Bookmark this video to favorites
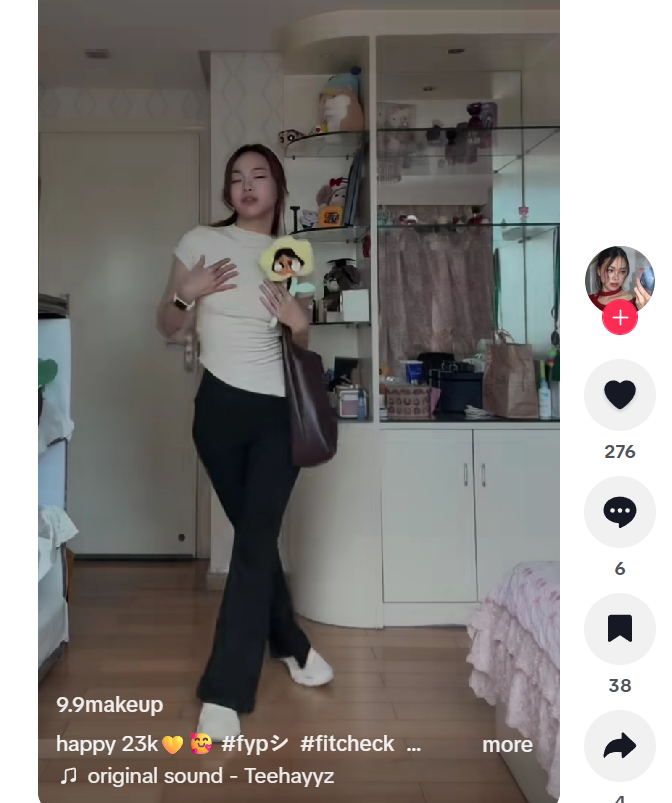 (619, 628)
